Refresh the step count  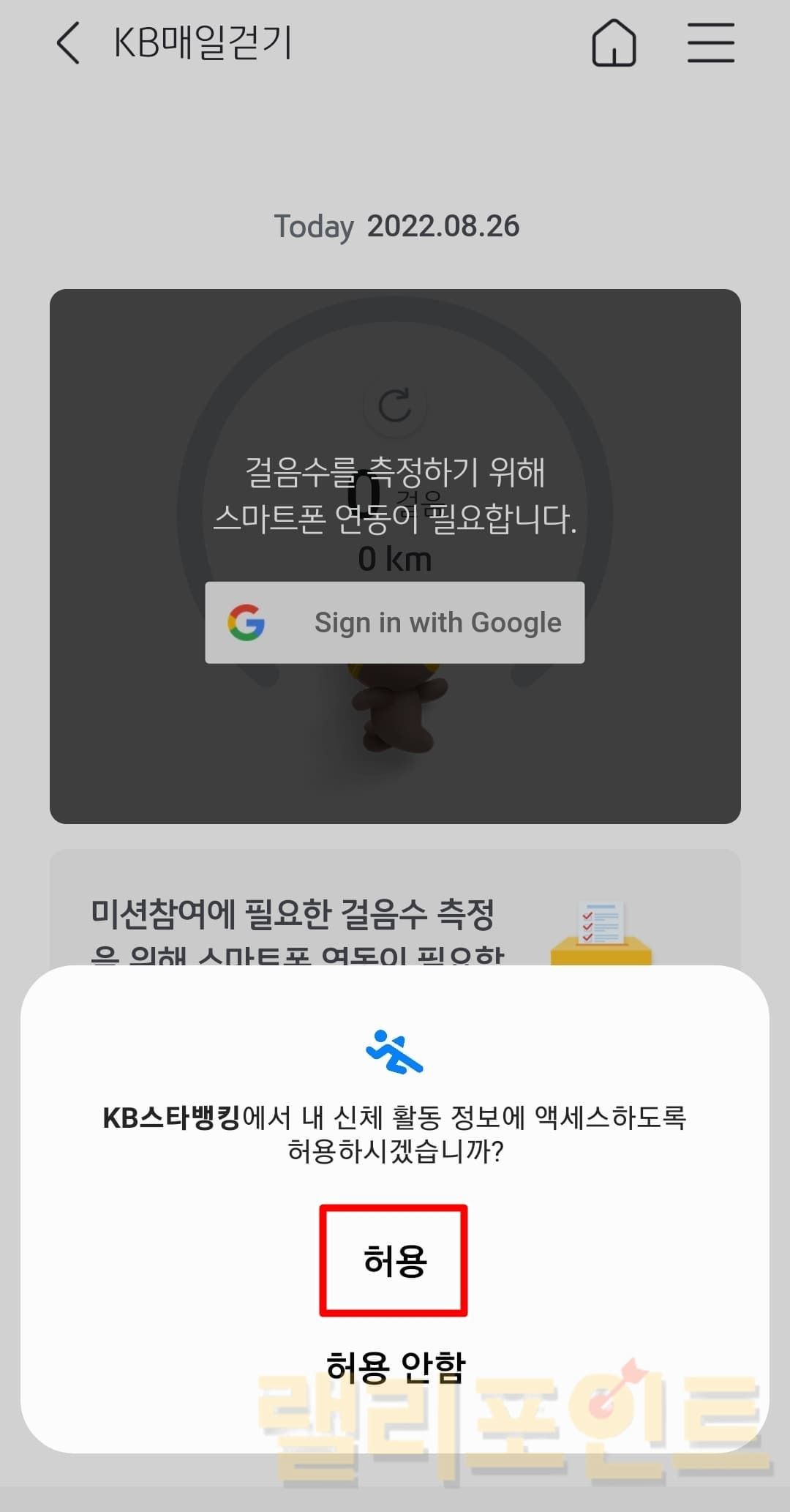tap(395, 405)
